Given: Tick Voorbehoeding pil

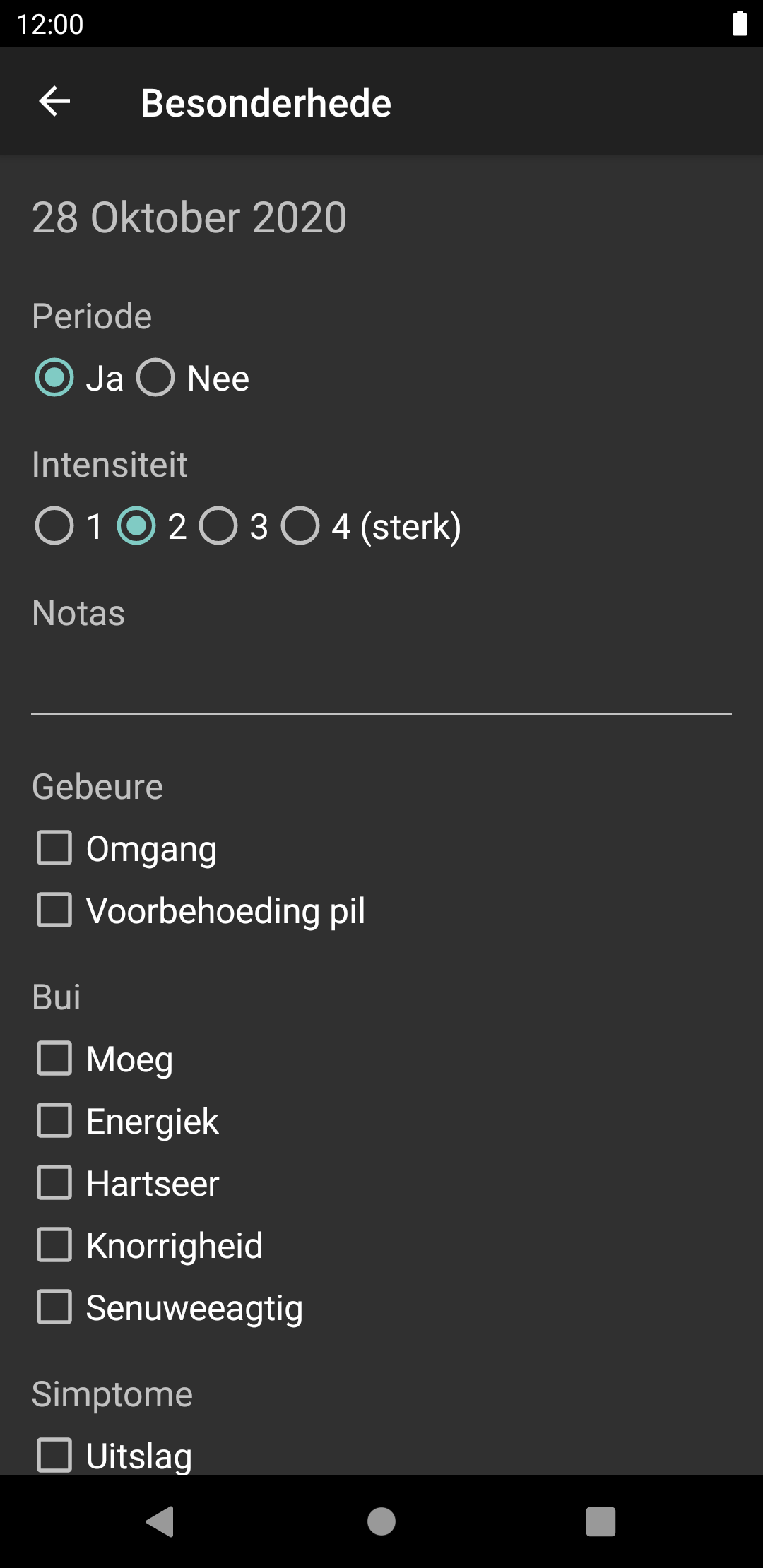Looking at the screenshot, I should [201, 910].
